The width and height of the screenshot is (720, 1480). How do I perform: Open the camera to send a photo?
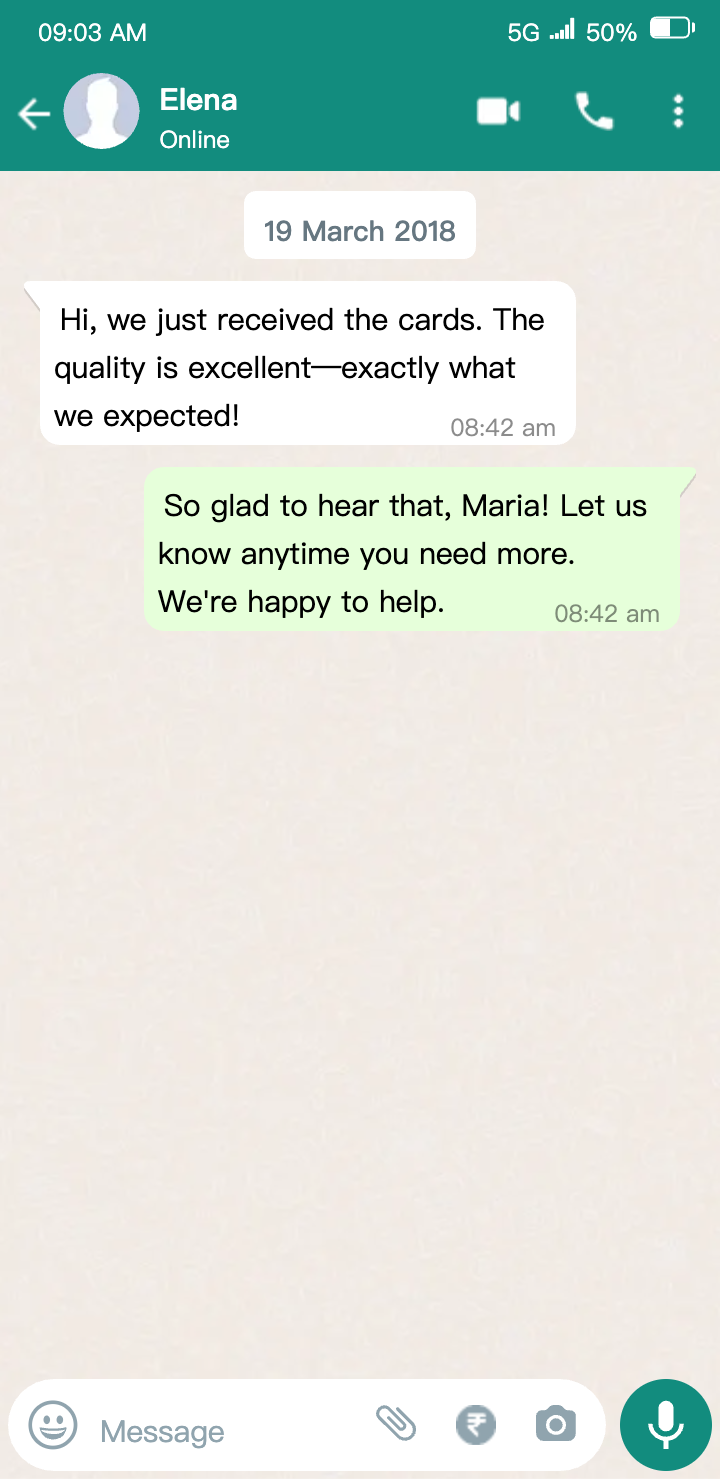tap(555, 1424)
